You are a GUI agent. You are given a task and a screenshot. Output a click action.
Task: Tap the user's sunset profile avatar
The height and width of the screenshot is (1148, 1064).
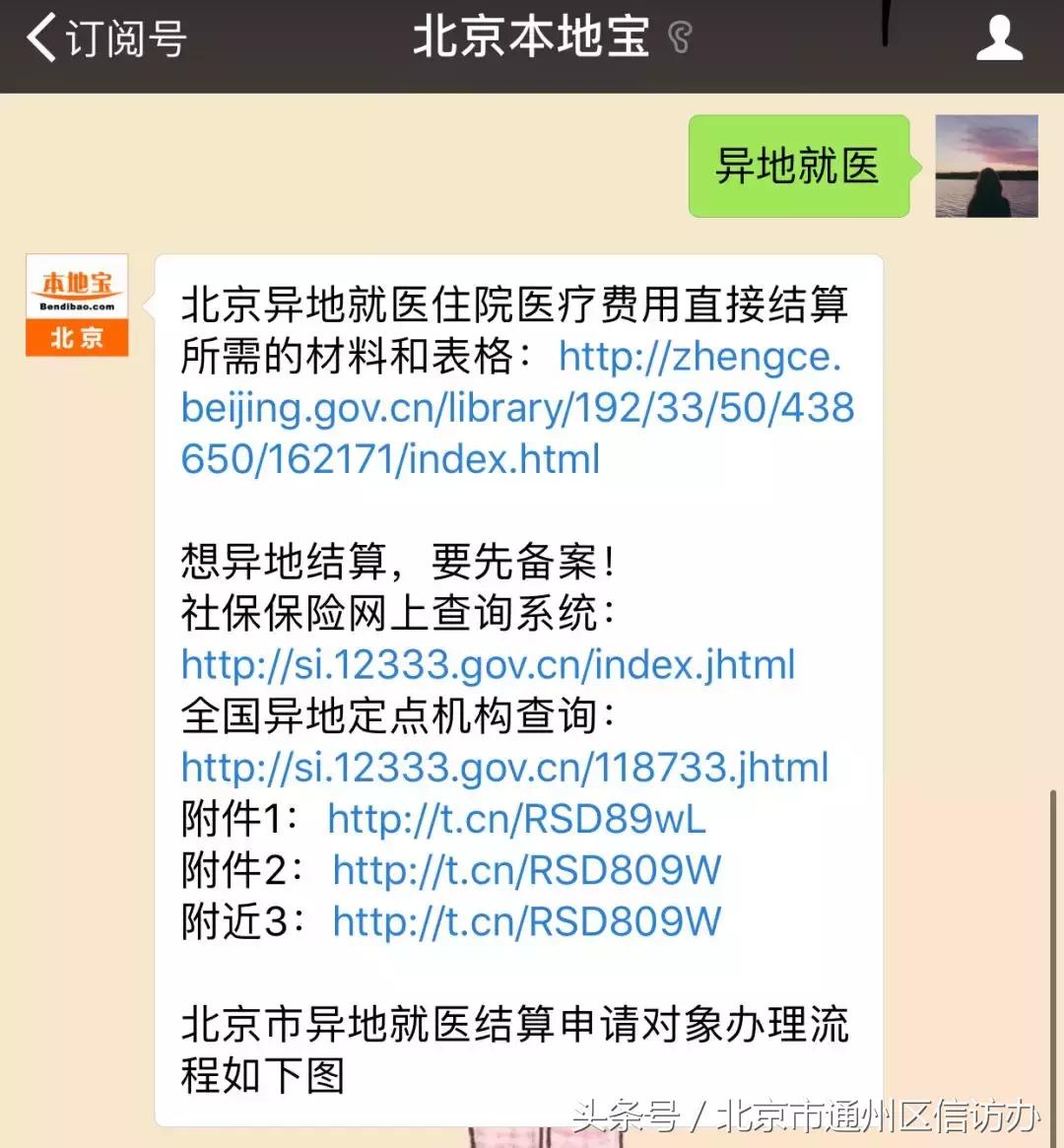[985, 166]
